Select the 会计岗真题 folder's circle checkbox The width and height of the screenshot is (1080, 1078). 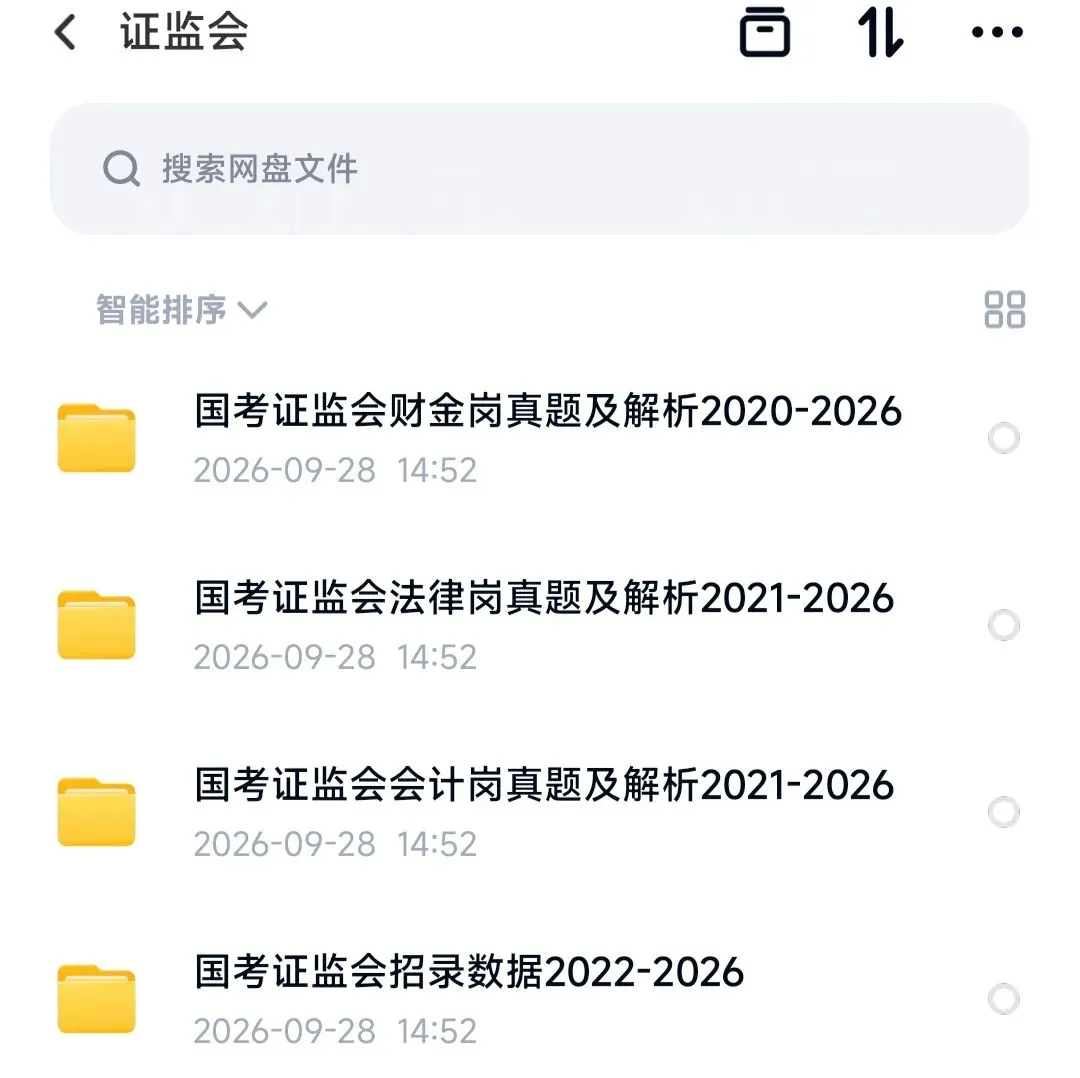click(1004, 812)
